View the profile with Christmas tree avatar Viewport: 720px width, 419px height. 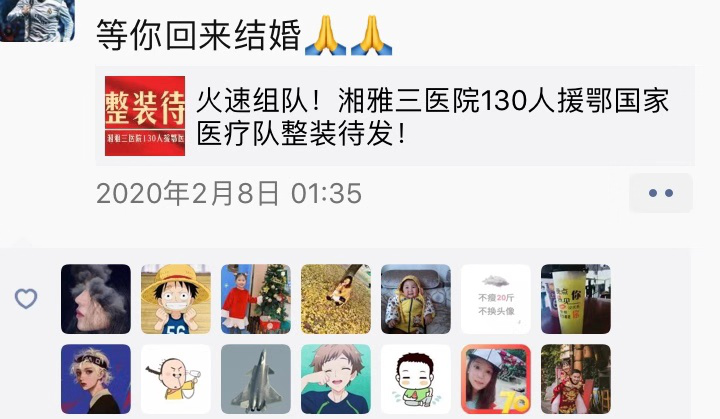pos(255,299)
